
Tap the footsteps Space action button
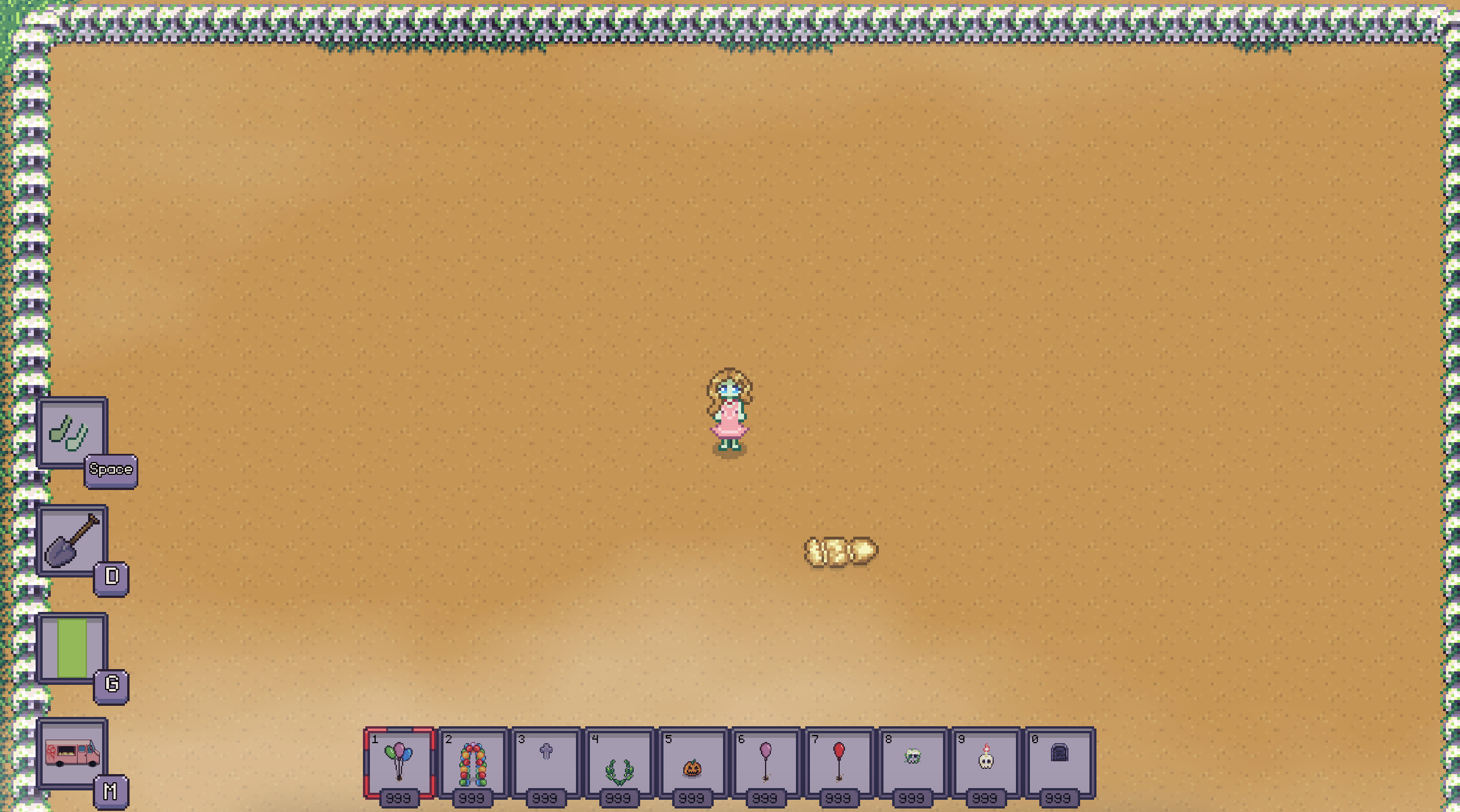click(x=72, y=433)
